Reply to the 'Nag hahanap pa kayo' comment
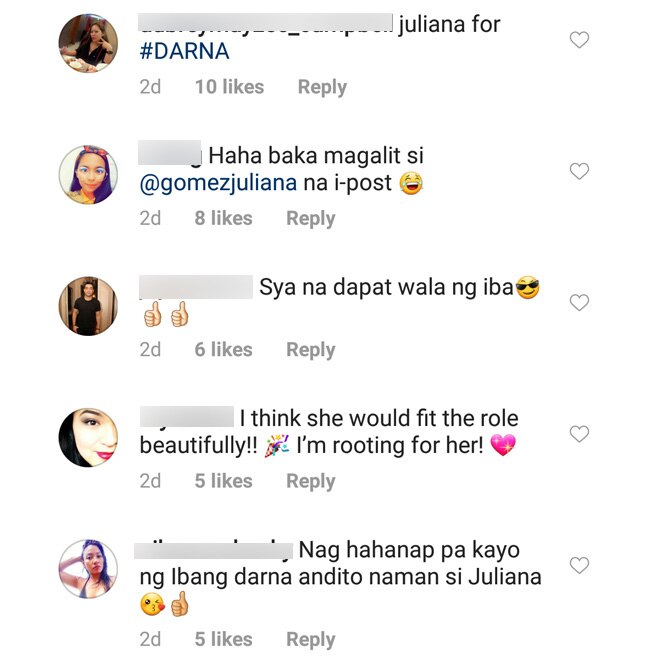Image resolution: width=660 pixels, height=660 pixels. click(x=310, y=639)
